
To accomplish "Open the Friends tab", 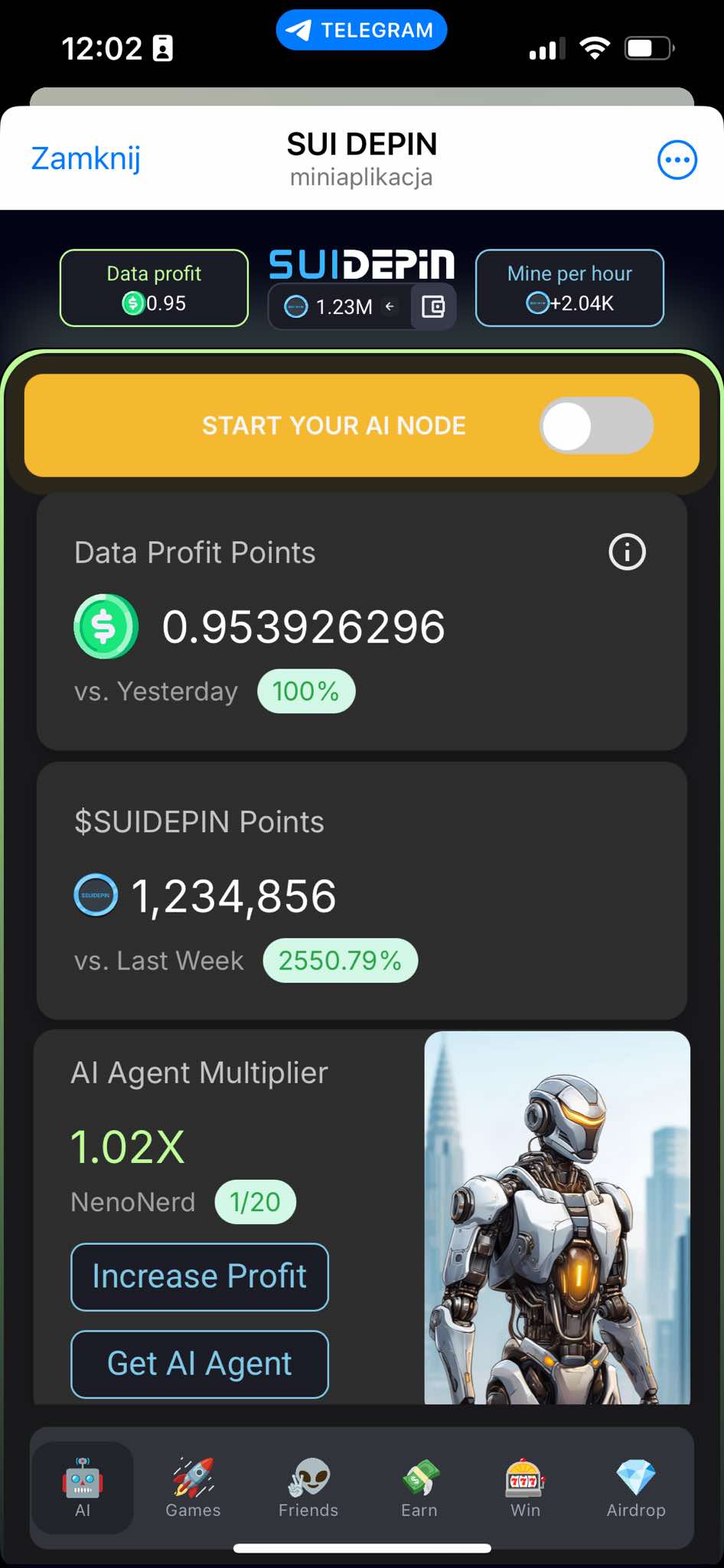I will click(x=308, y=1487).
